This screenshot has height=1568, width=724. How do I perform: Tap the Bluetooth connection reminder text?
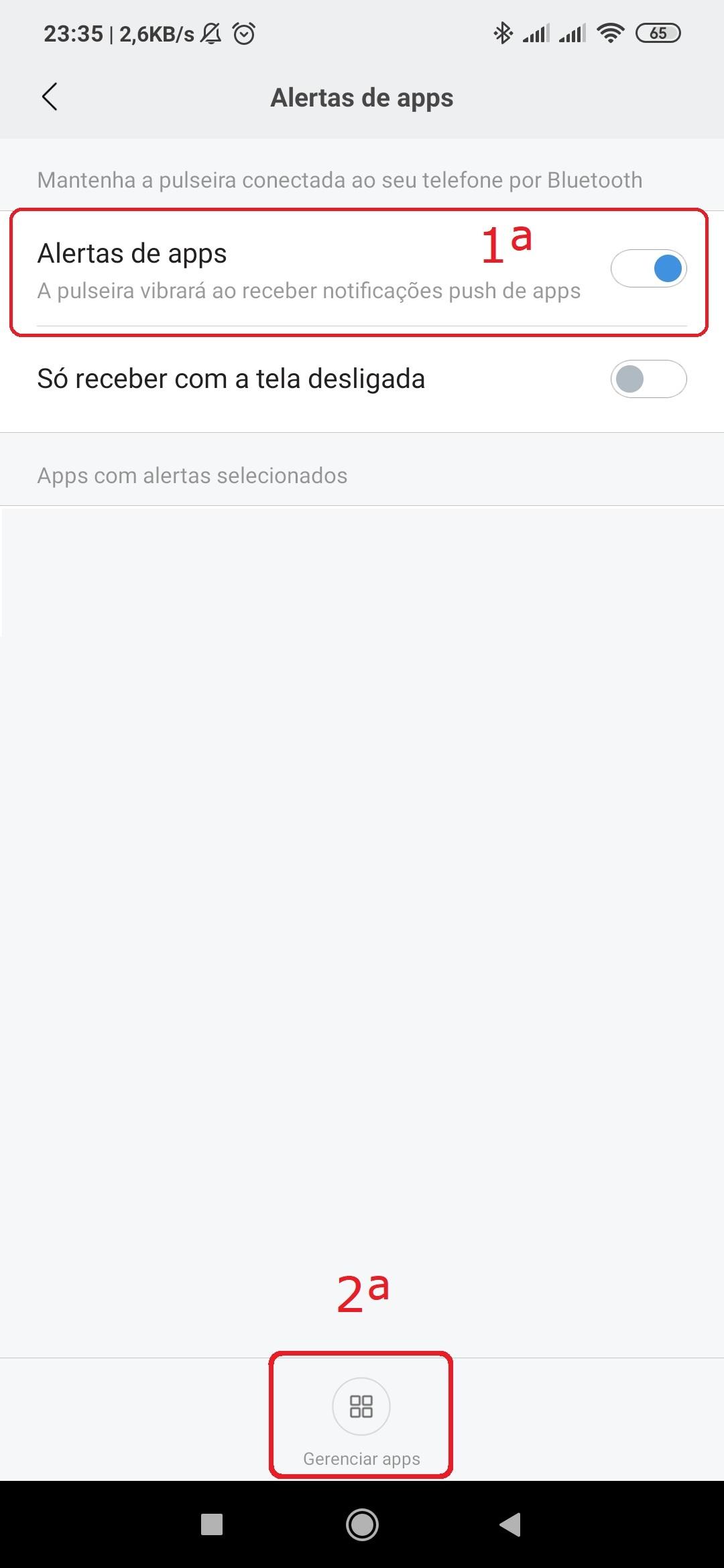340,179
